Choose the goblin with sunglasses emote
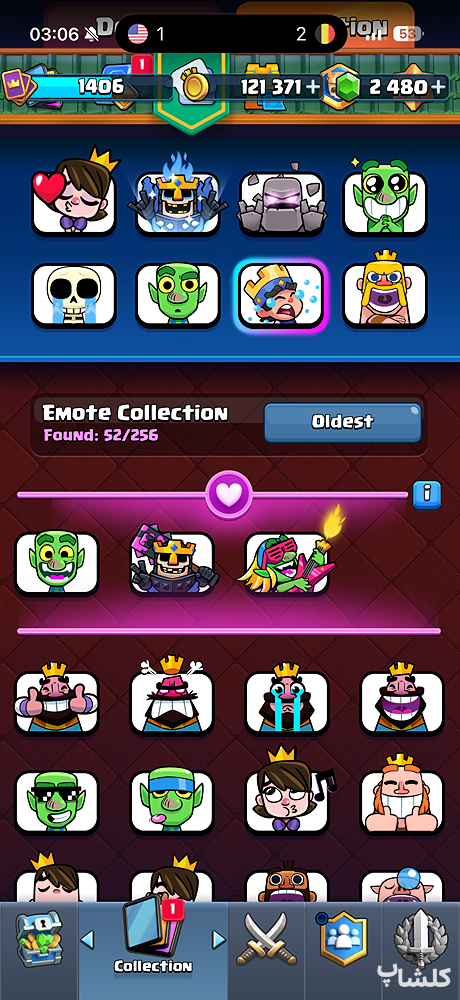Image resolution: width=460 pixels, height=1000 pixels. [57, 802]
